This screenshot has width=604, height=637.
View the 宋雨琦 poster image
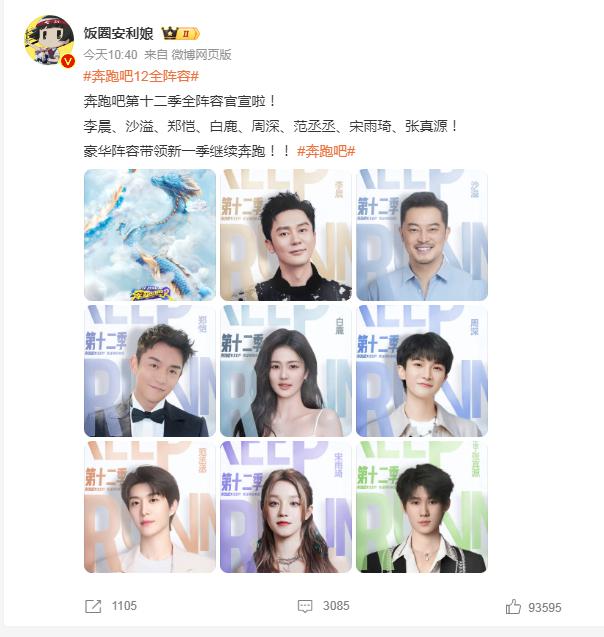click(286, 507)
